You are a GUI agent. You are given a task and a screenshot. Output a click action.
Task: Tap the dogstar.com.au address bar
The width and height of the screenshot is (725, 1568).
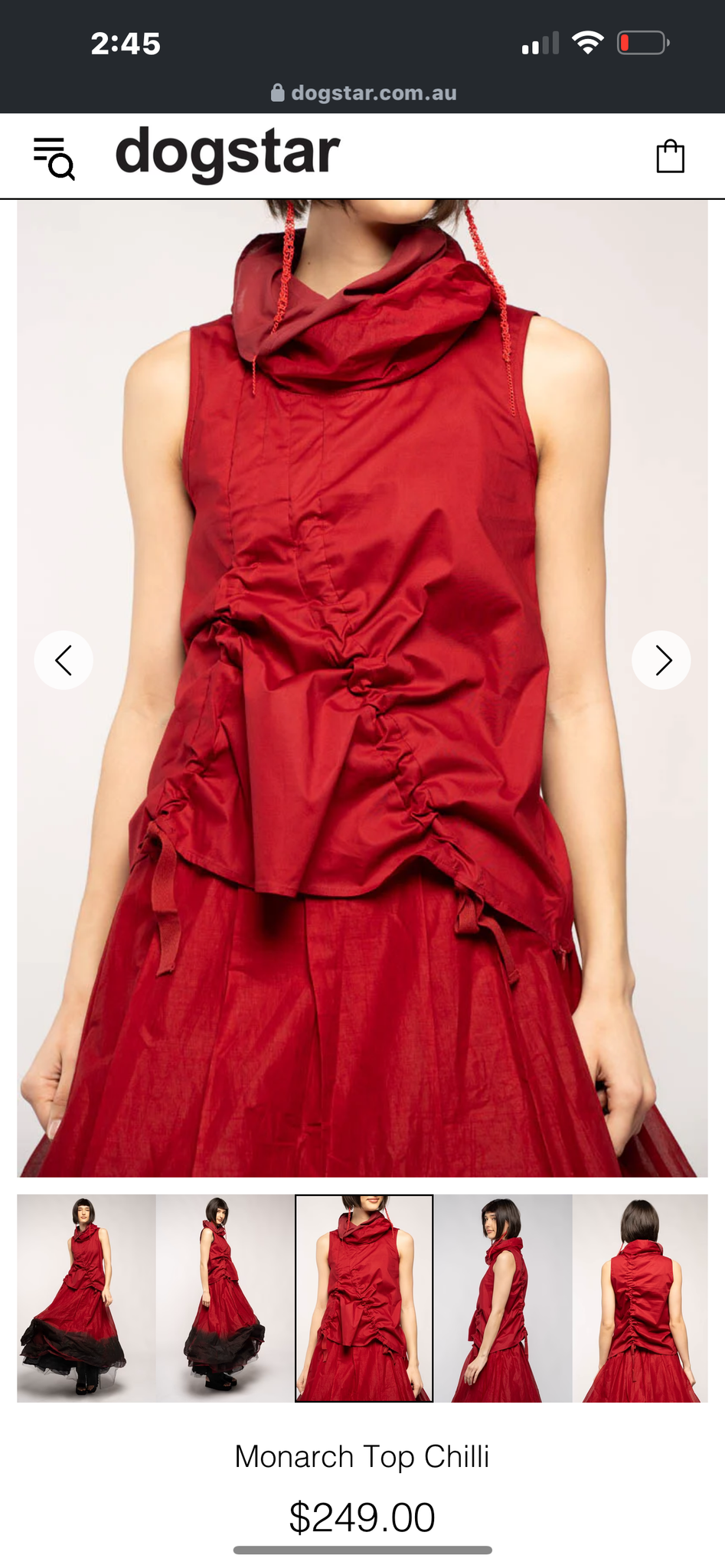tap(364, 93)
